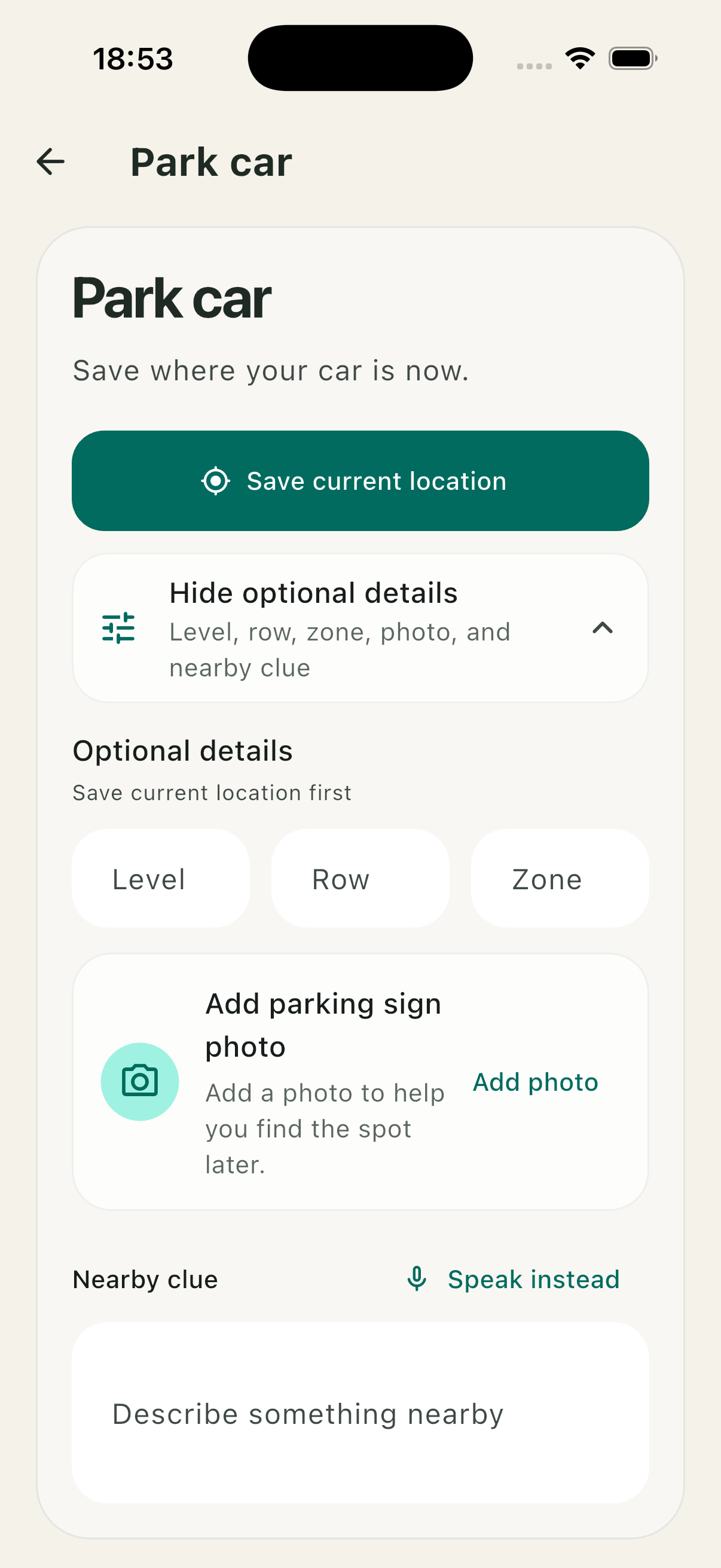
Task: Click the Add photo link
Action: coord(534,1082)
